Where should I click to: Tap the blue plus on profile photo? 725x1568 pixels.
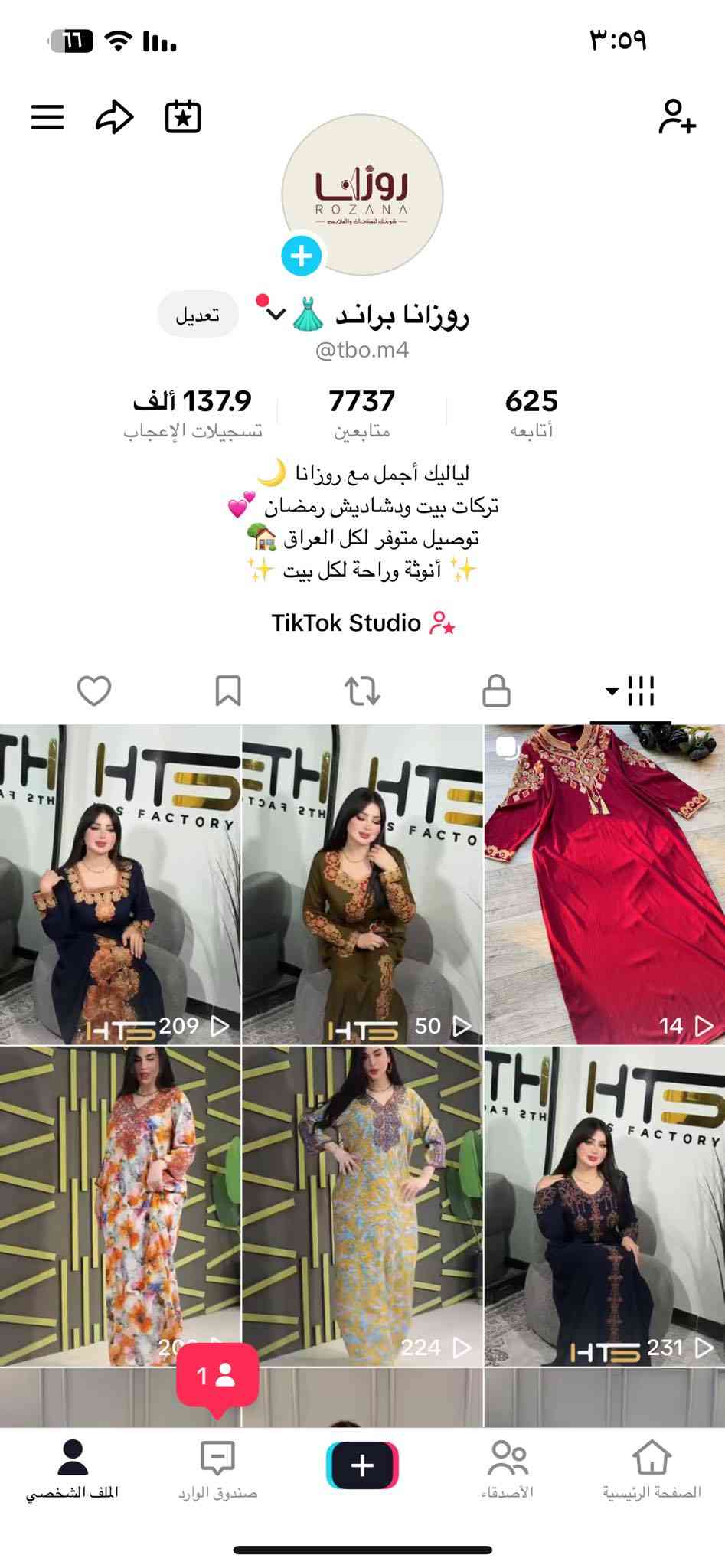301,256
